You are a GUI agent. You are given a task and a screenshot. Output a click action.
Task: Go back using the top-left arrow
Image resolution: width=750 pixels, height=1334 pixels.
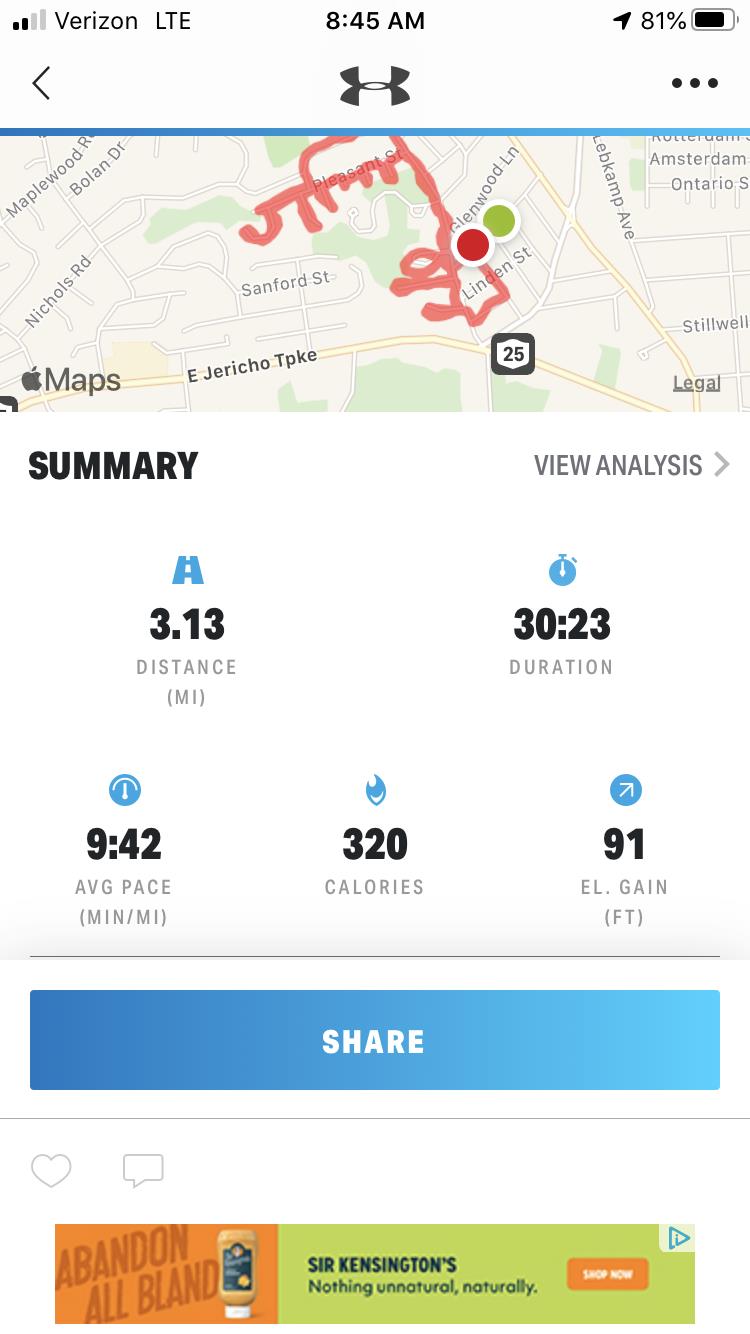pos(41,83)
